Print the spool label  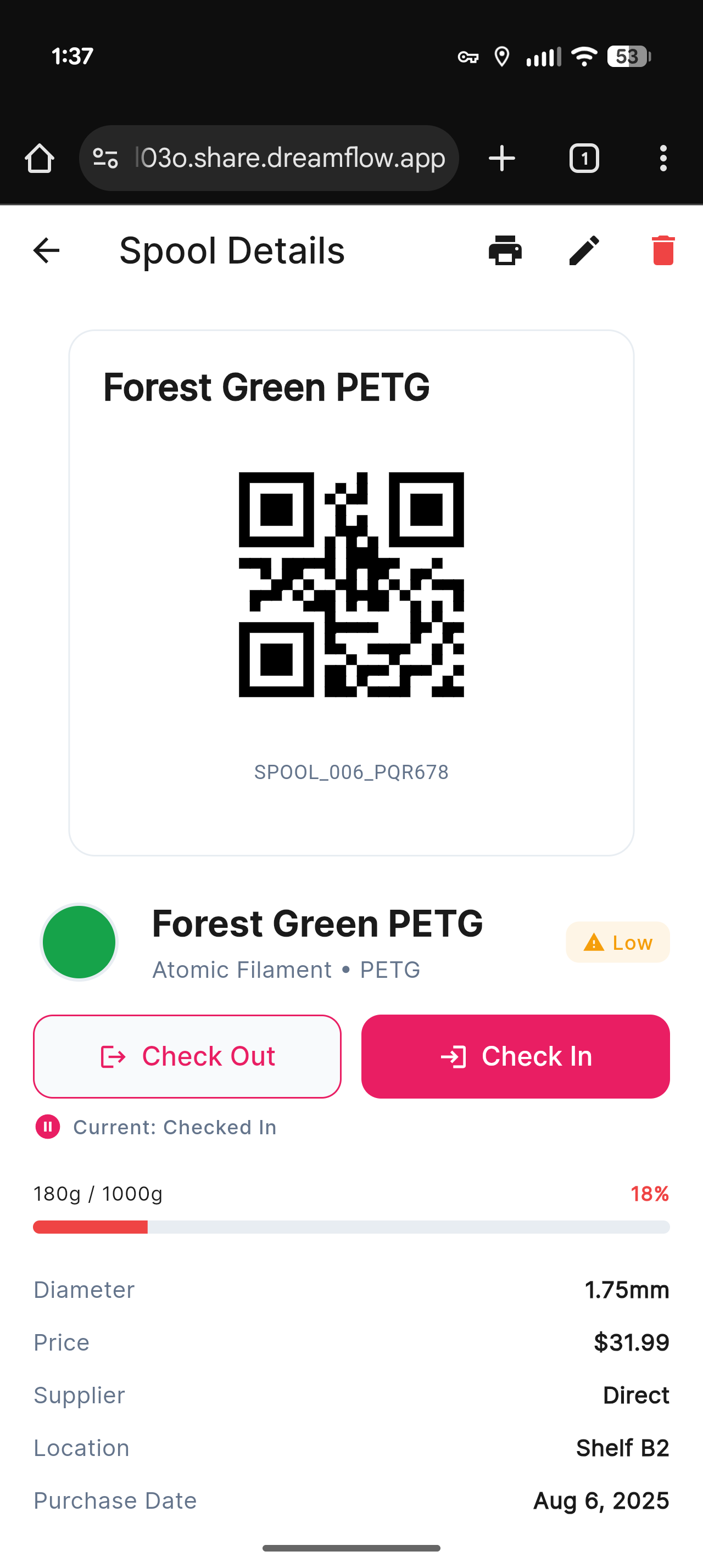pos(505,250)
